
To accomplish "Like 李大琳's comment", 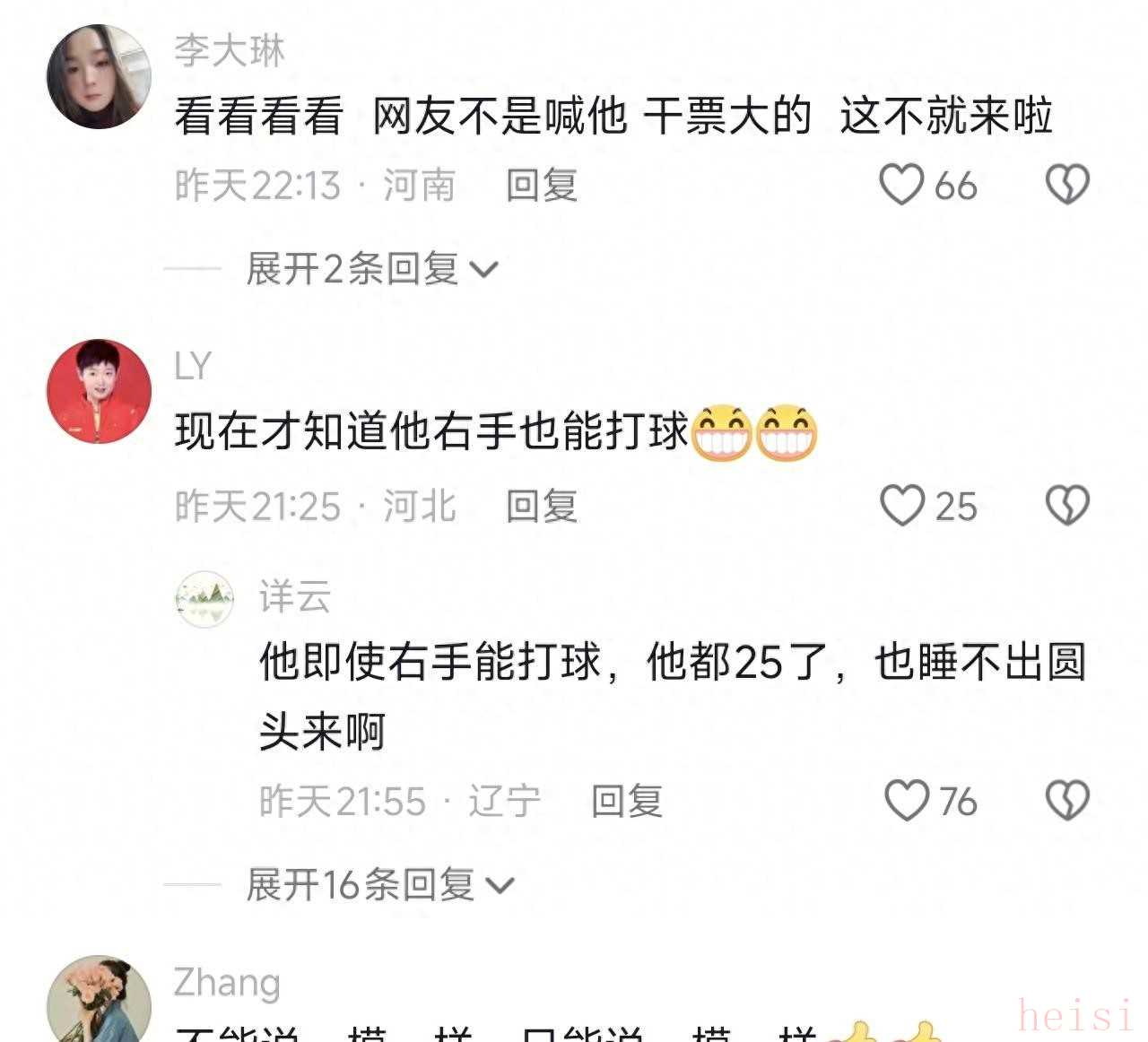I will 901,185.
